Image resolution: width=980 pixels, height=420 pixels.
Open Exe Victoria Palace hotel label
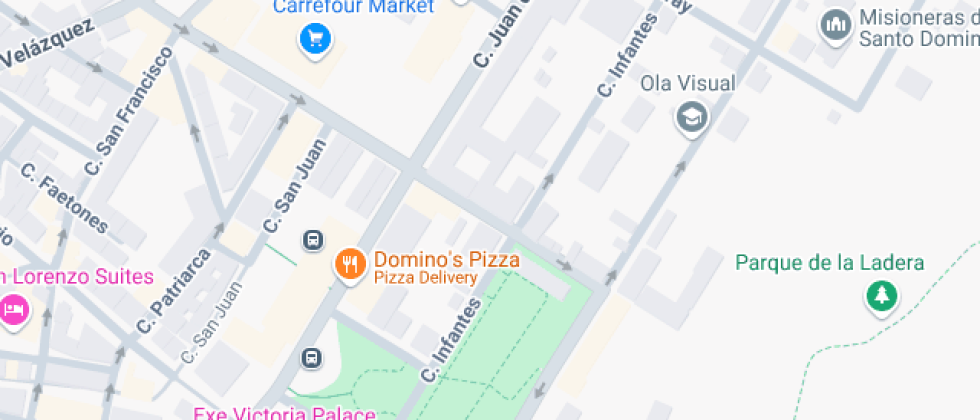[x=284, y=413]
